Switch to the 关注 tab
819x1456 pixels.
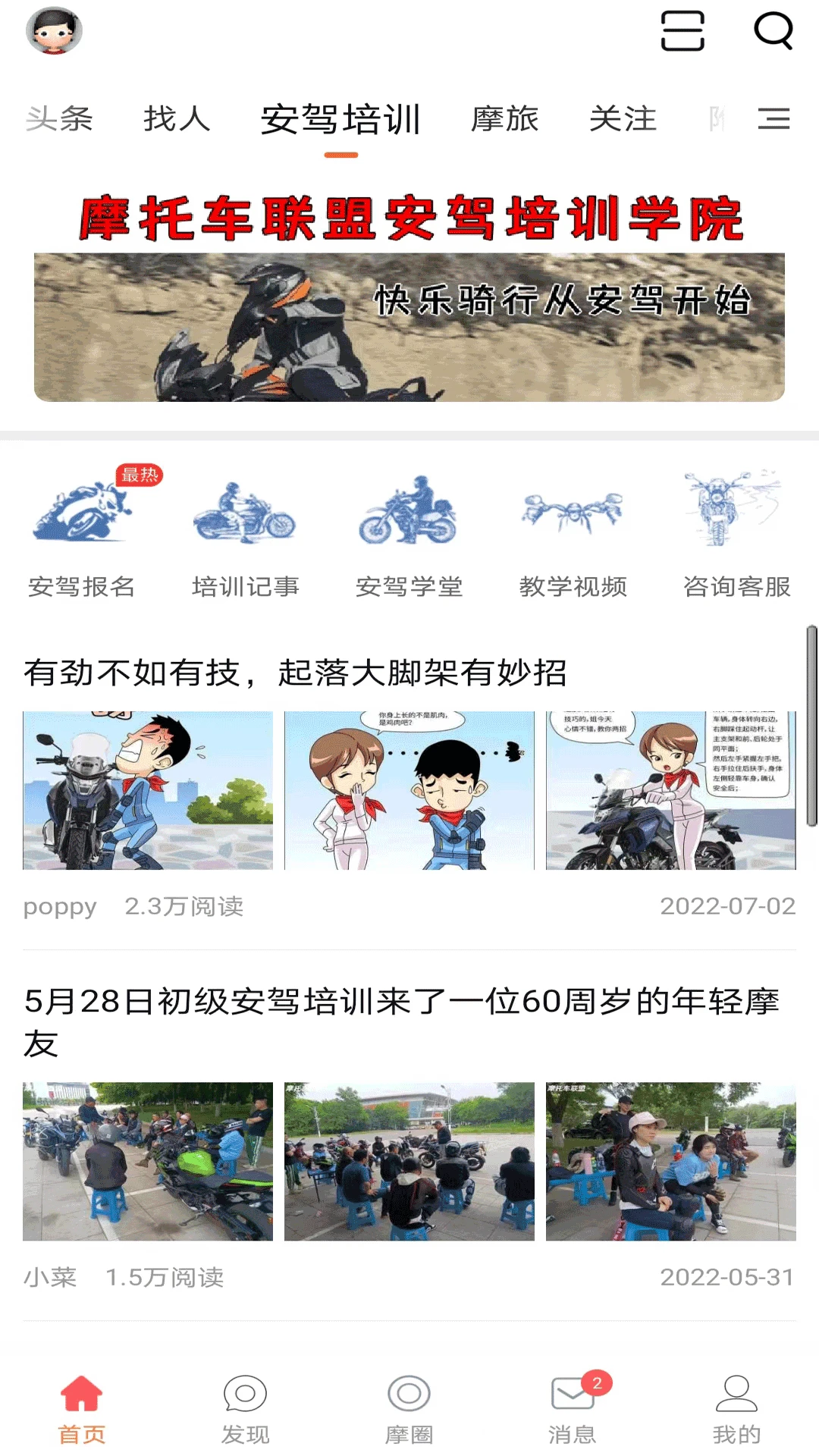623,119
